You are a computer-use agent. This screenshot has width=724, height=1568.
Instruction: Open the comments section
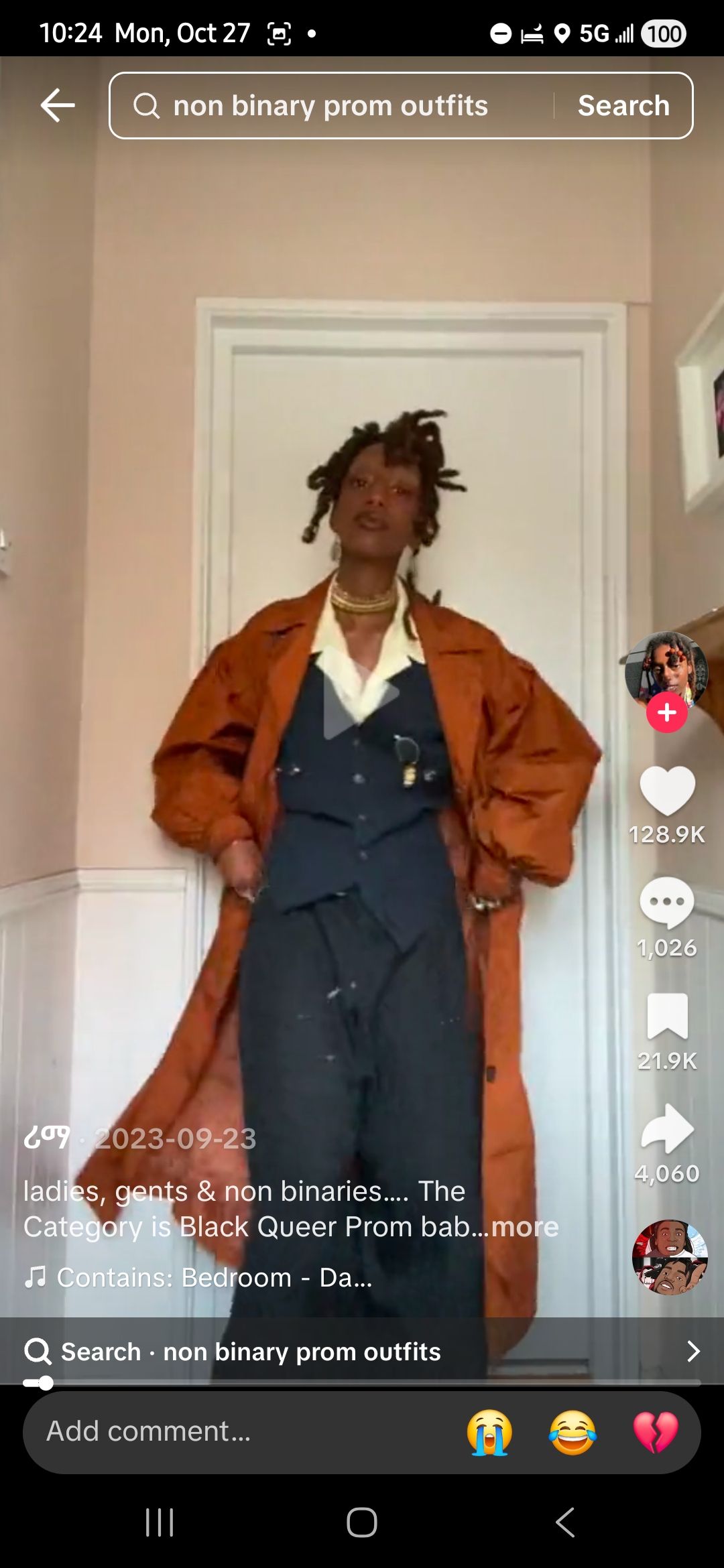[666, 902]
